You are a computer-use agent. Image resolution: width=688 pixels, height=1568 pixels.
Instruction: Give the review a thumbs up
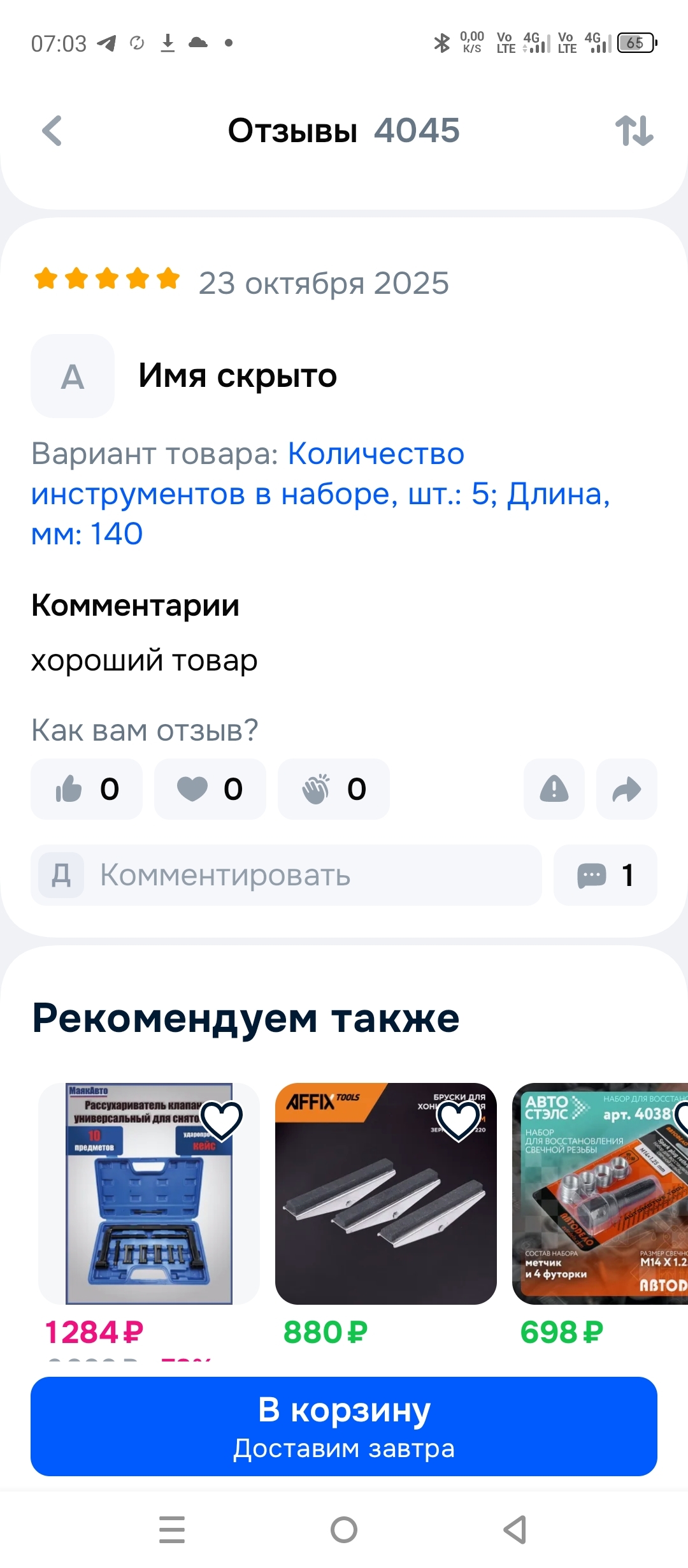point(87,789)
